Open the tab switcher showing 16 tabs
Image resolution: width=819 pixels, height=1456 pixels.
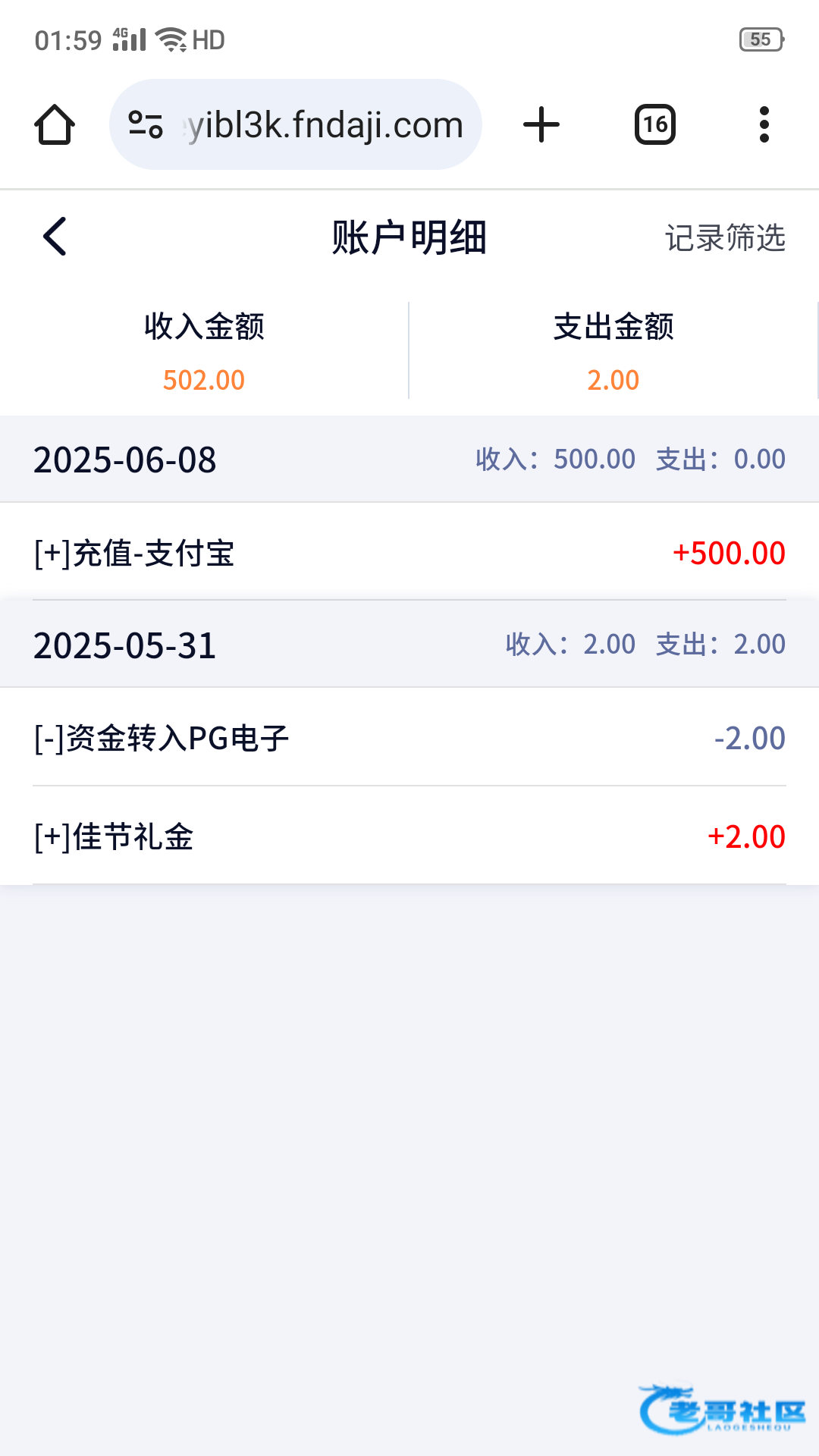[x=655, y=124]
